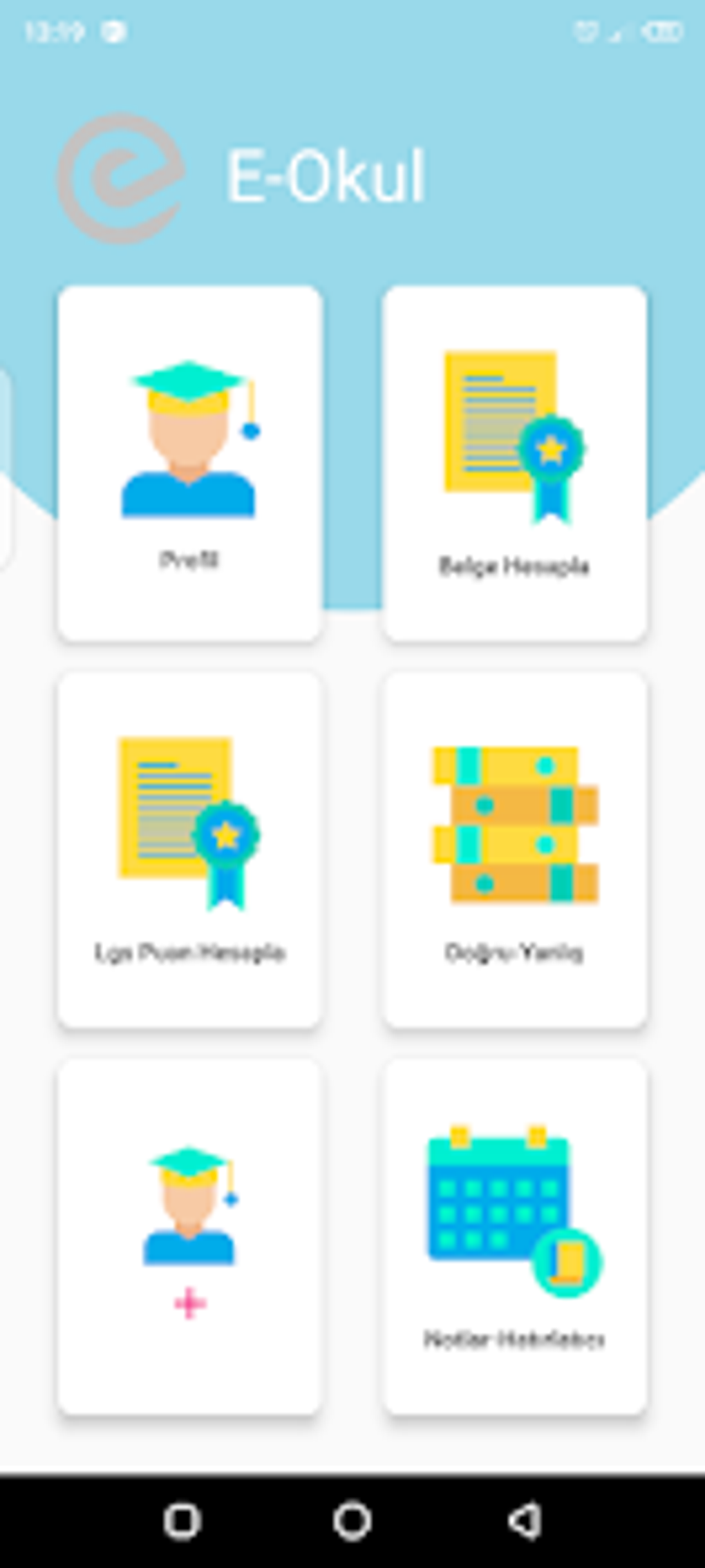Tap the battery indicator in the status bar
The height and width of the screenshot is (1568, 705).
664,30
